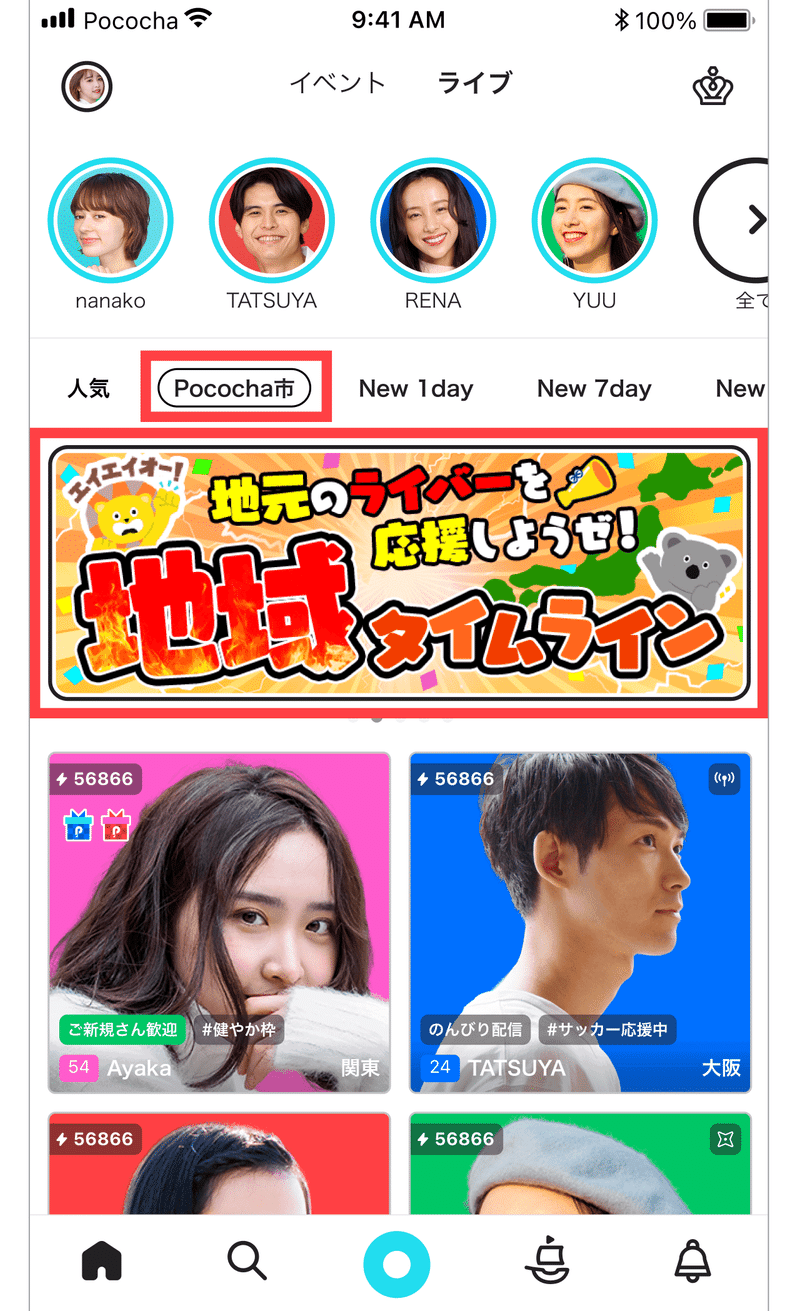
Task: Go to the home tab
Action: point(101,1262)
